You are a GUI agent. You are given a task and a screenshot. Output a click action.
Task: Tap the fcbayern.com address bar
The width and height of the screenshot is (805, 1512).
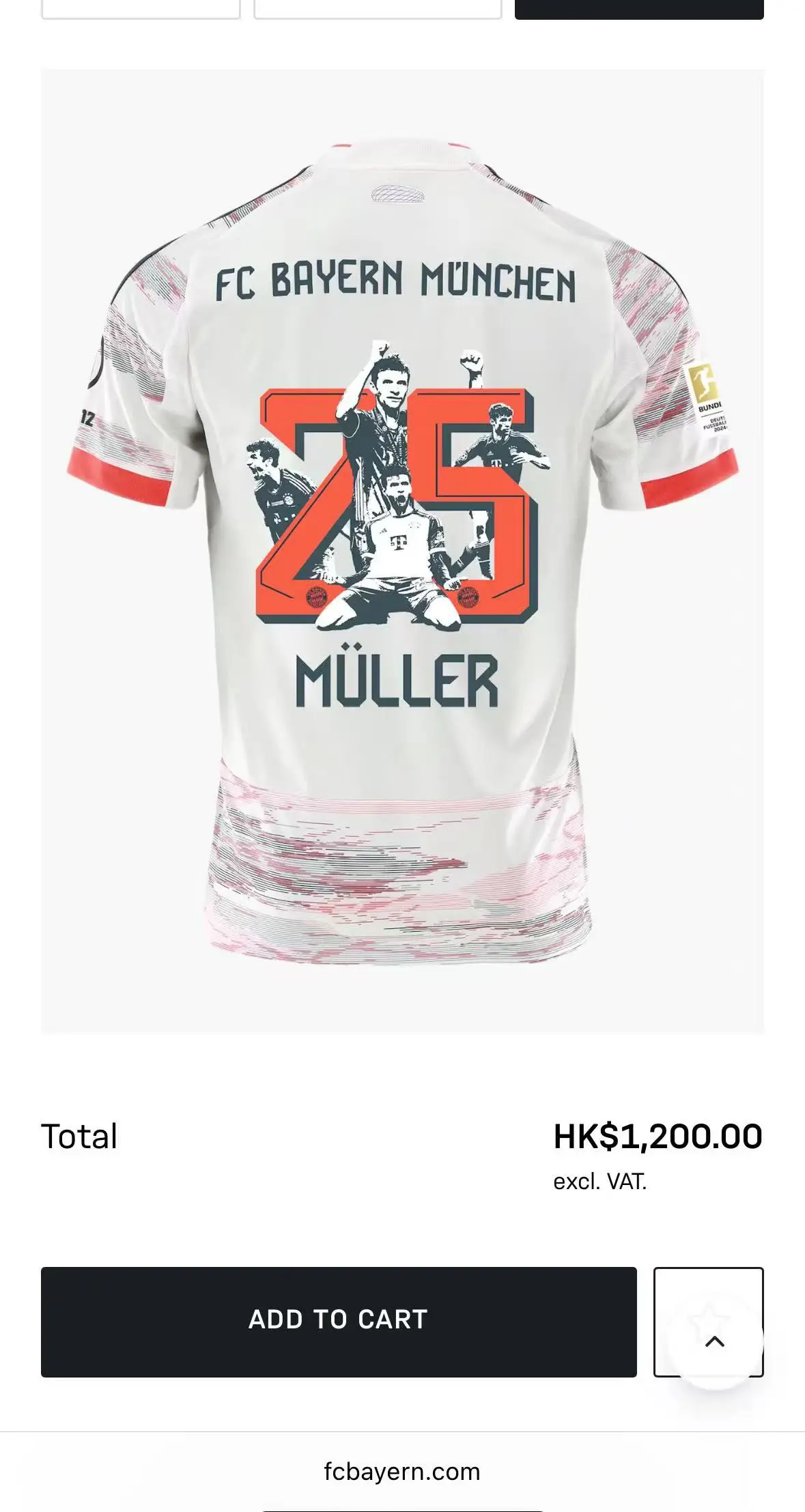402,1471
